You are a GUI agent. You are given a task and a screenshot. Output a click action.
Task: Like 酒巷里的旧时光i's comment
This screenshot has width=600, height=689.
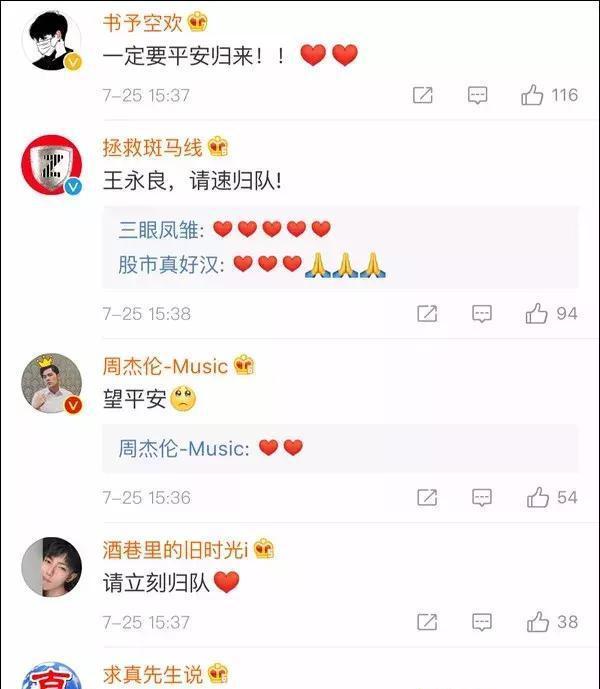pos(538,621)
